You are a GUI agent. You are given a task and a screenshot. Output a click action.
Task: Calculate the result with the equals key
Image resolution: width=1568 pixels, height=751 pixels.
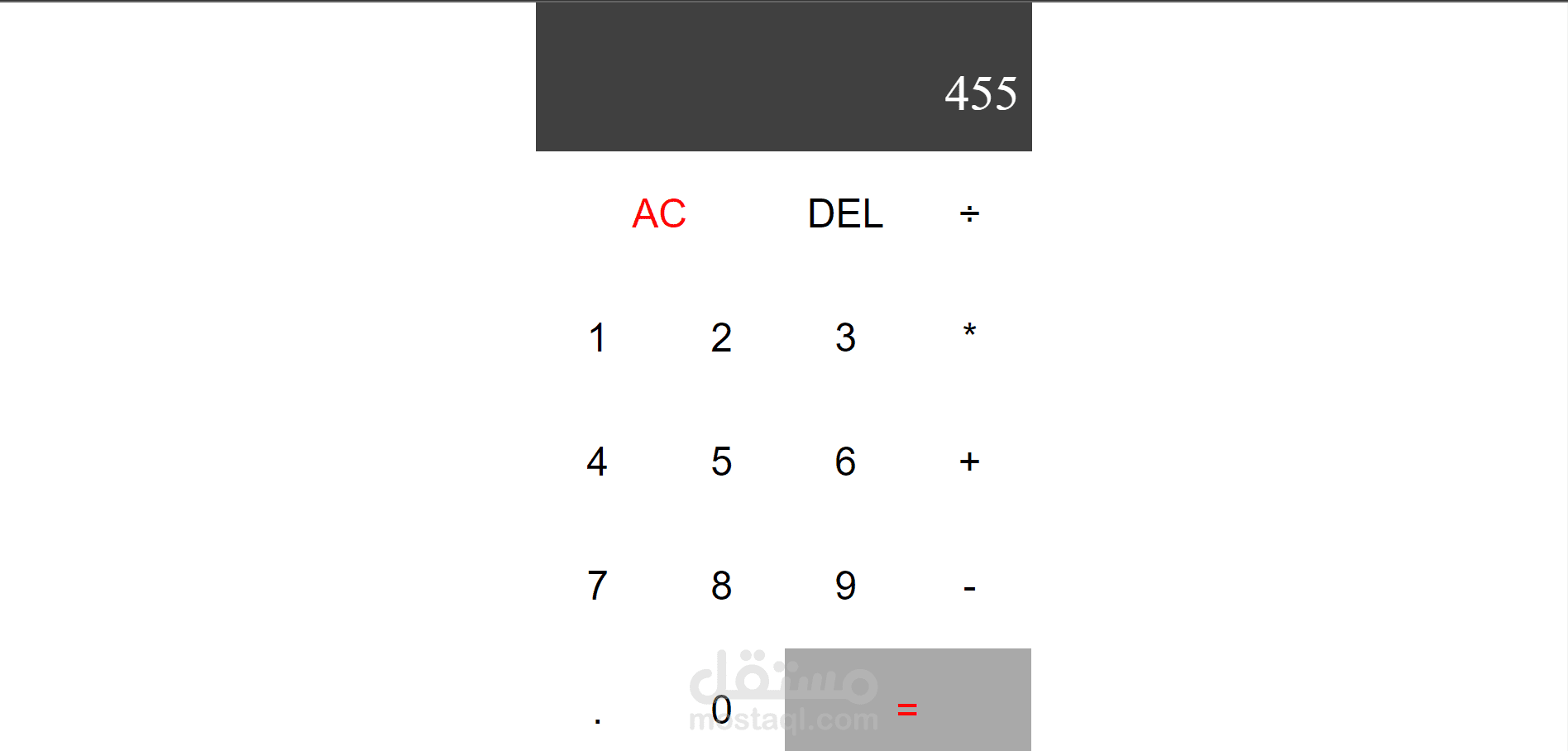[907, 708]
